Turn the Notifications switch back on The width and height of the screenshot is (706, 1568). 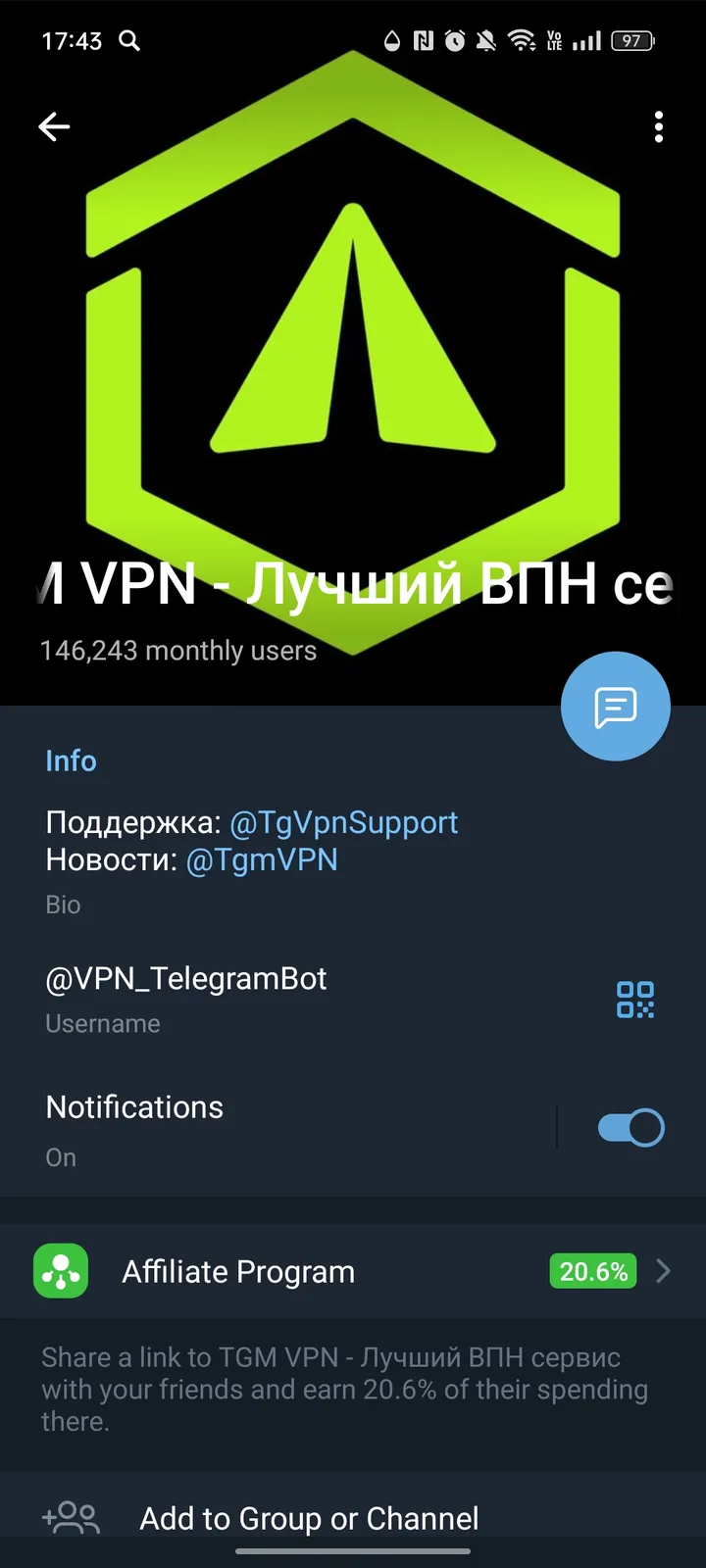click(630, 1127)
